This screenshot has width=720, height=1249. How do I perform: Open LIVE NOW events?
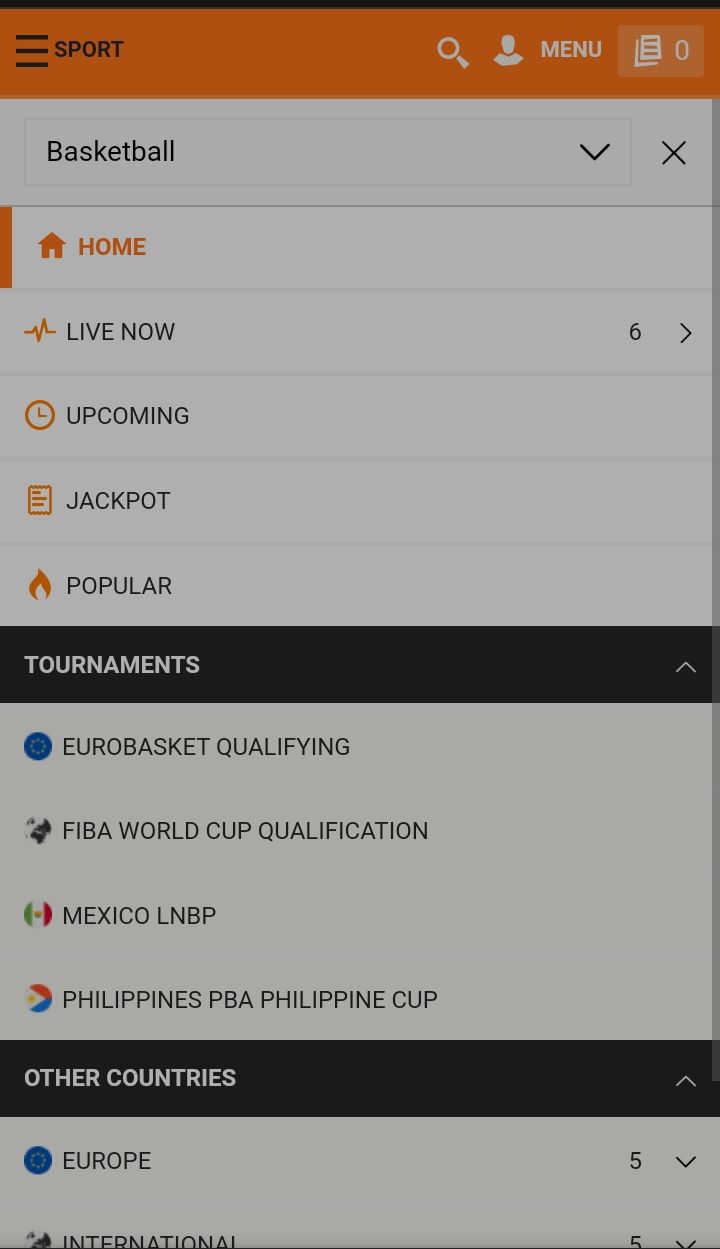(x=360, y=332)
